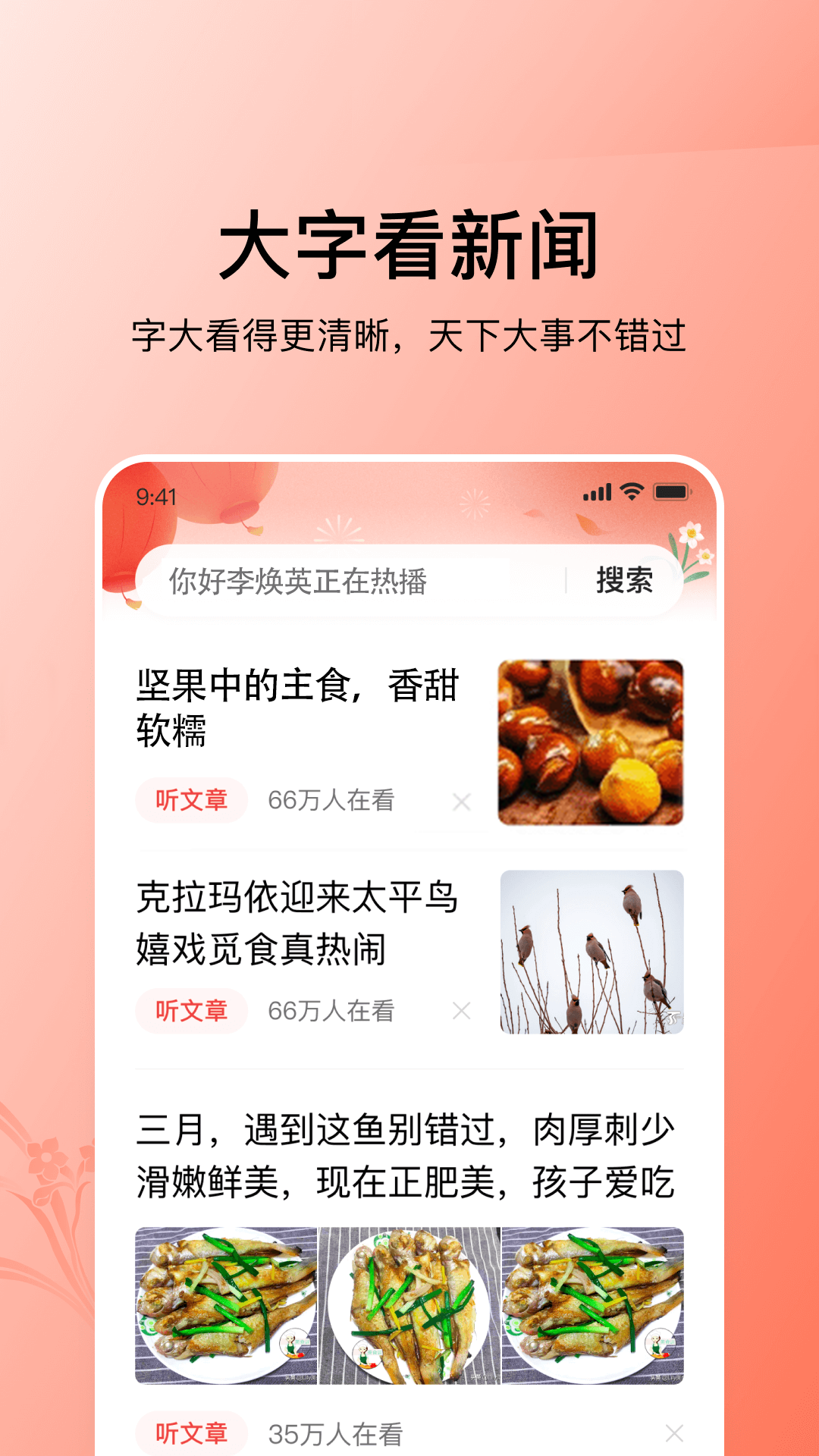Tap the Wi-Fi icon in the status bar
The image size is (819, 1456).
pos(632,493)
